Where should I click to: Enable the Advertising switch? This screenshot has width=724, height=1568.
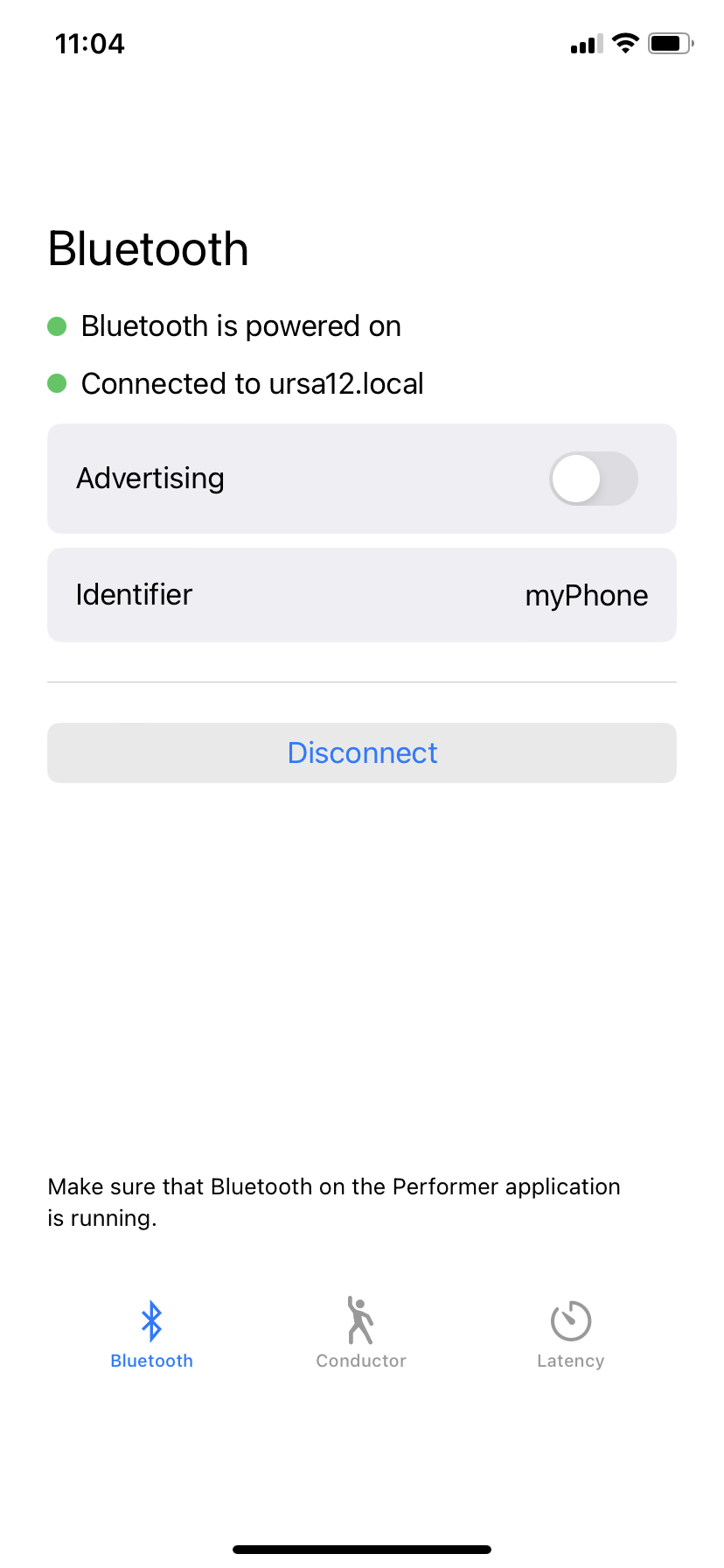pyautogui.click(x=593, y=479)
